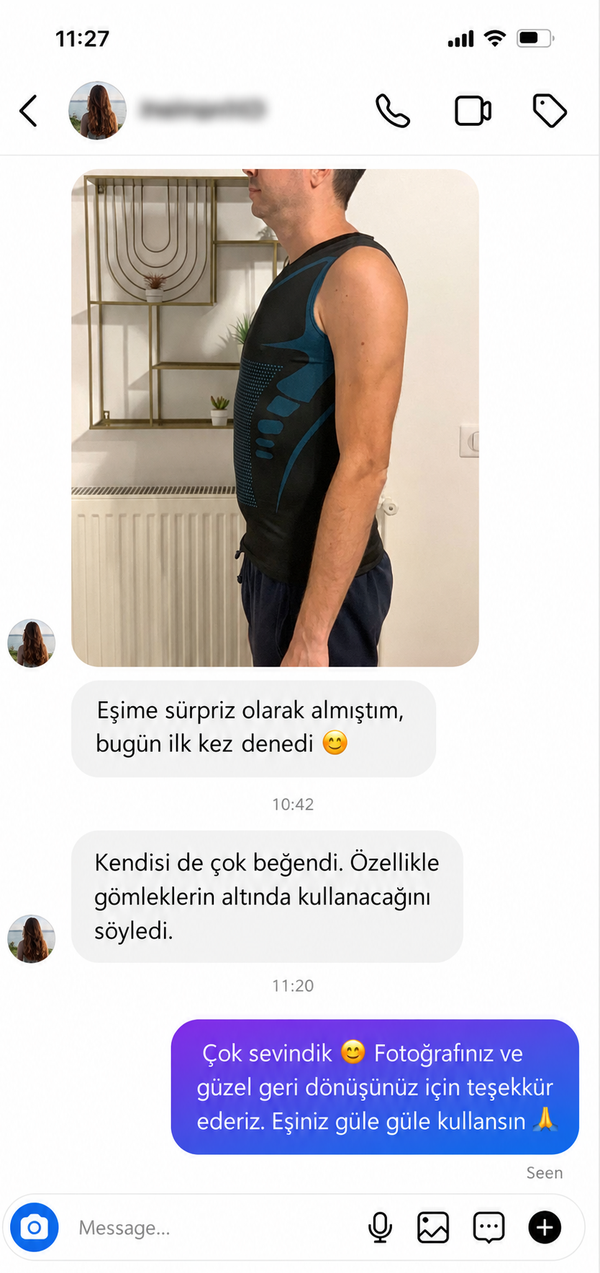Start a voice call with this contact
The height and width of the screenshot is (1273, 600).
[x=393, y=110]
